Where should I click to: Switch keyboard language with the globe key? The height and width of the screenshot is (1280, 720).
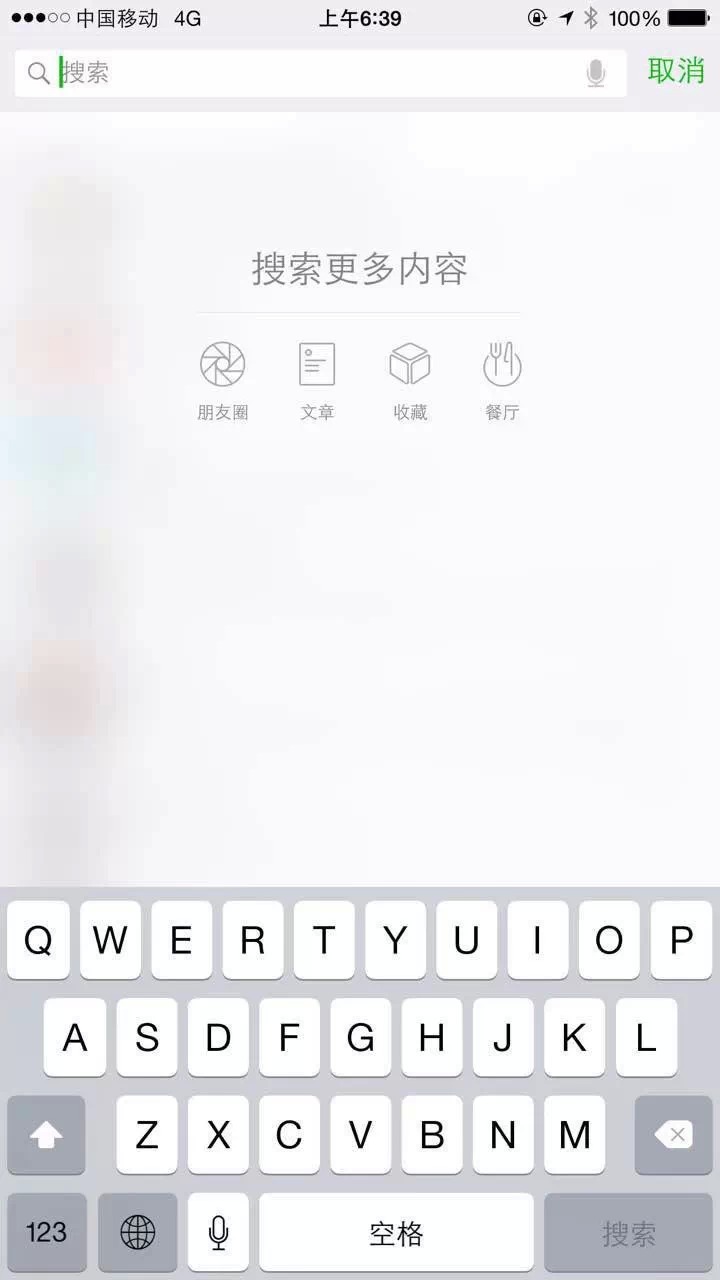click(x=138, y=1232)
